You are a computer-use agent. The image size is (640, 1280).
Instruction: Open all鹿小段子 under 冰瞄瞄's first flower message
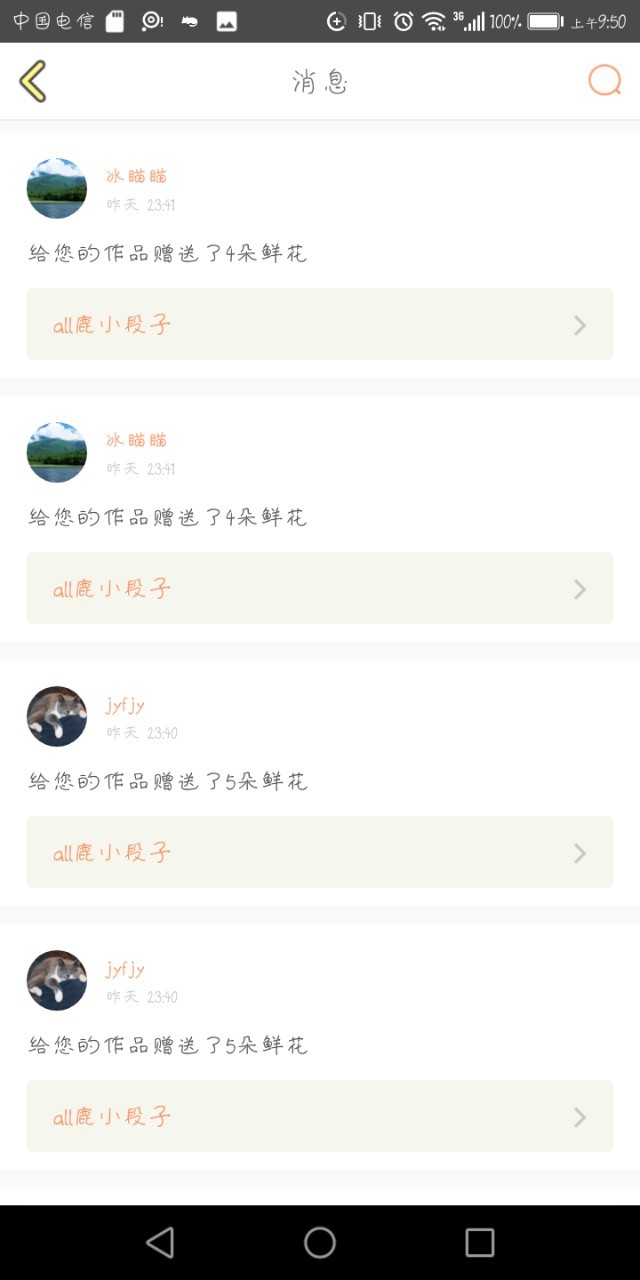pos(320,324)
